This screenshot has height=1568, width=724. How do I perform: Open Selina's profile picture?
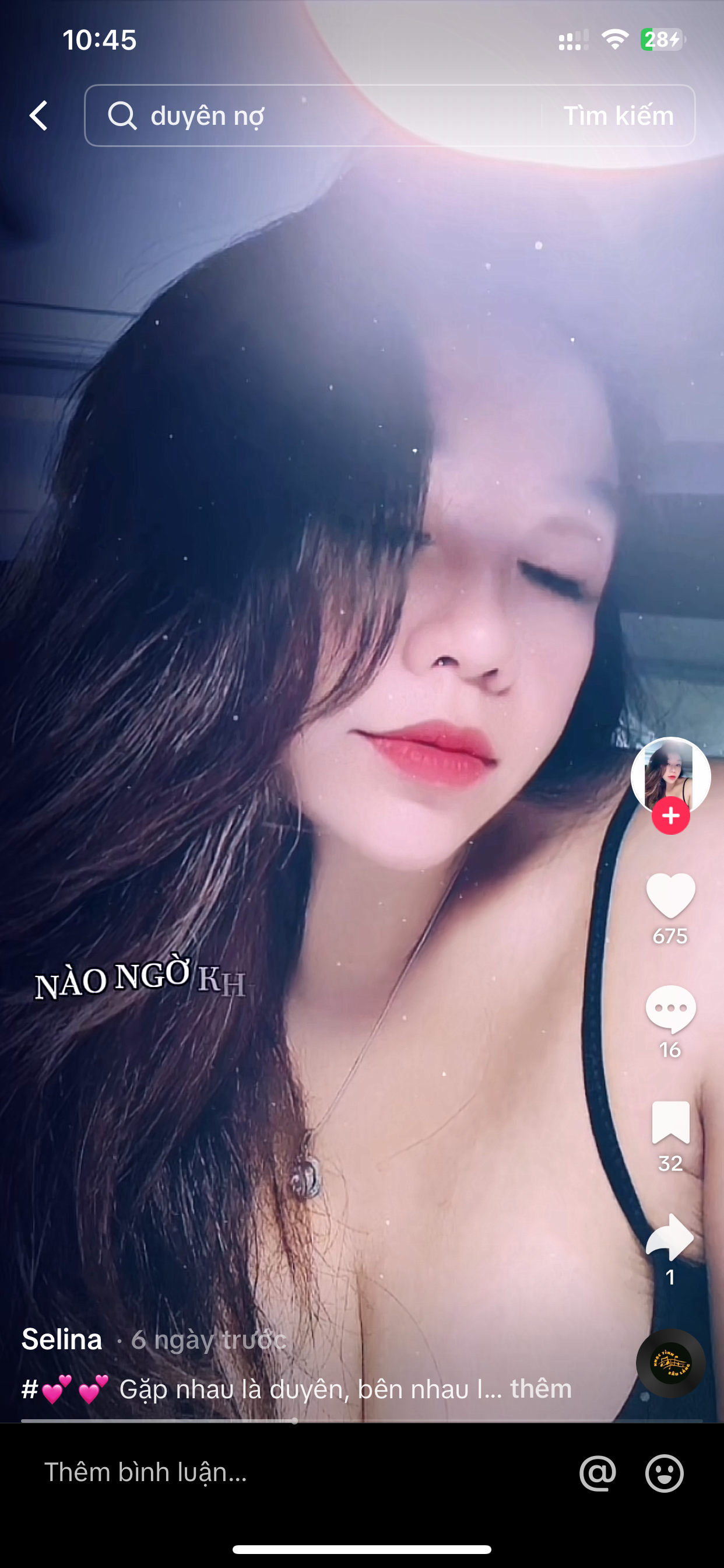670,774
